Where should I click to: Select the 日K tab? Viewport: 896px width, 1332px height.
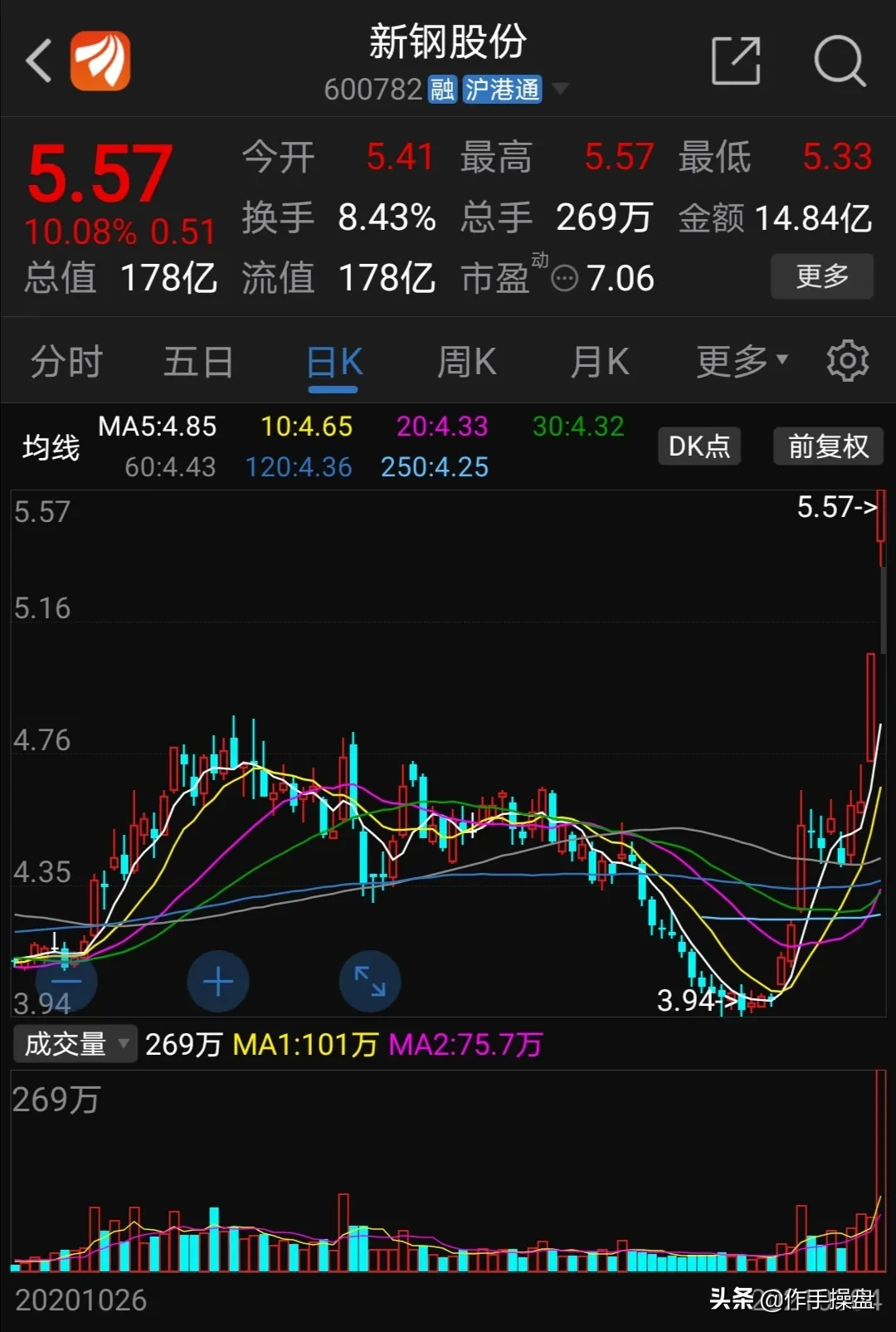point(334,363)
